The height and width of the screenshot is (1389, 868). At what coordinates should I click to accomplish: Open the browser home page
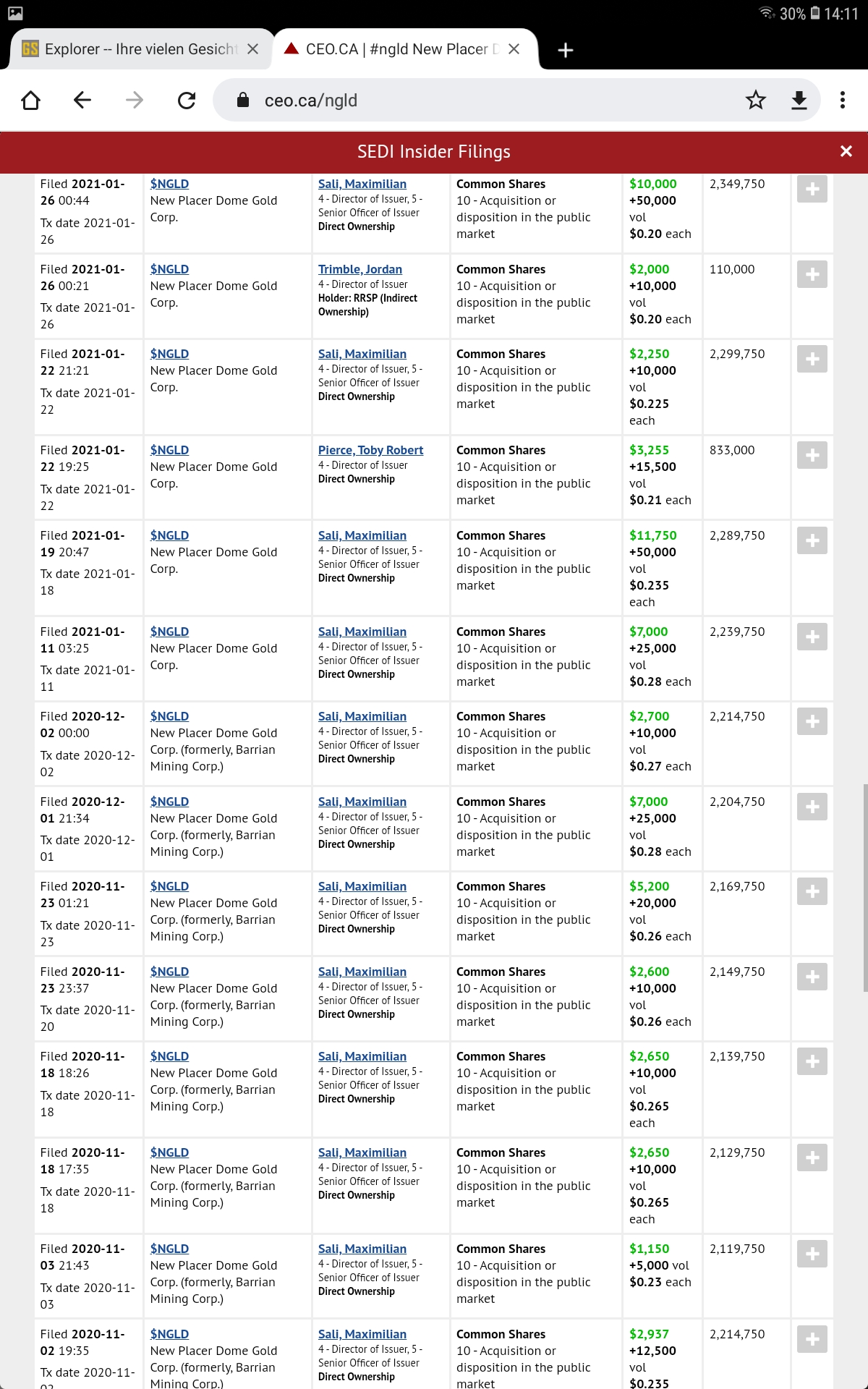(x=30, y=100)
